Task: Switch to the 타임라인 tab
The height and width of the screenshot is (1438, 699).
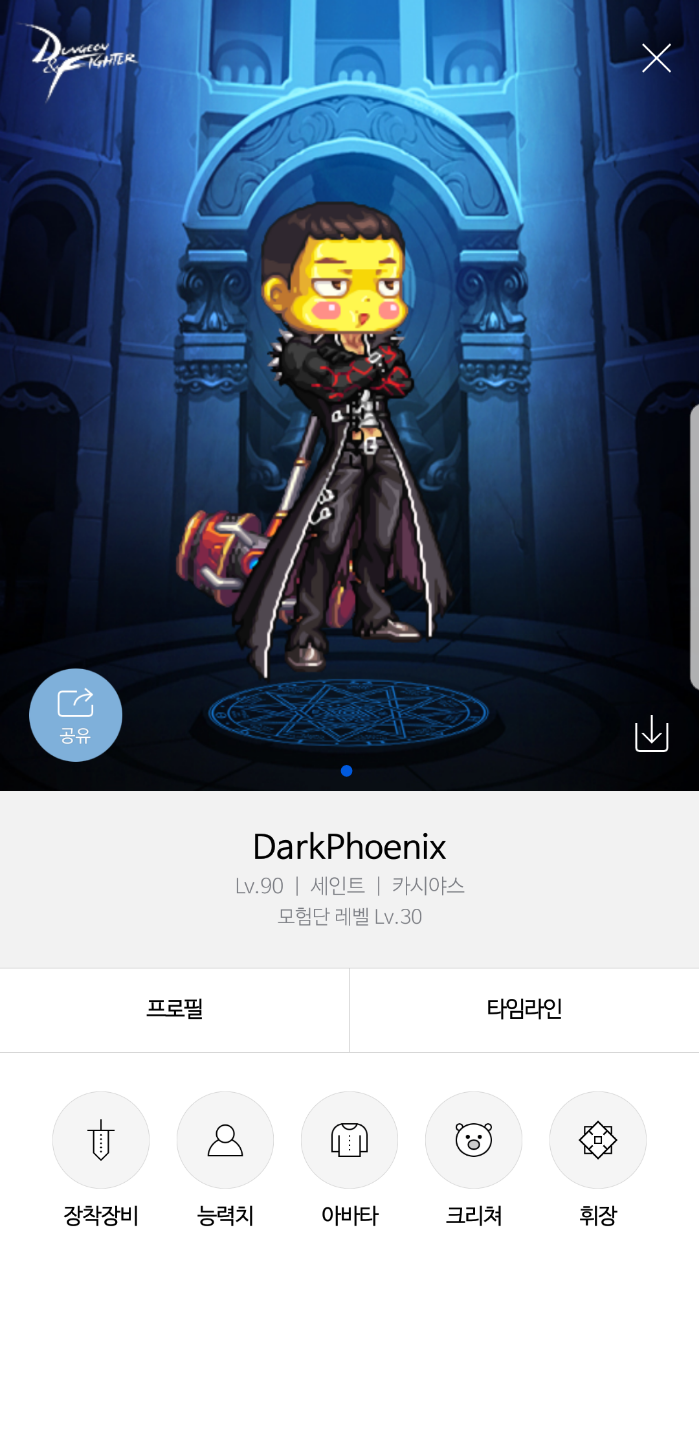Action: 524,1009
